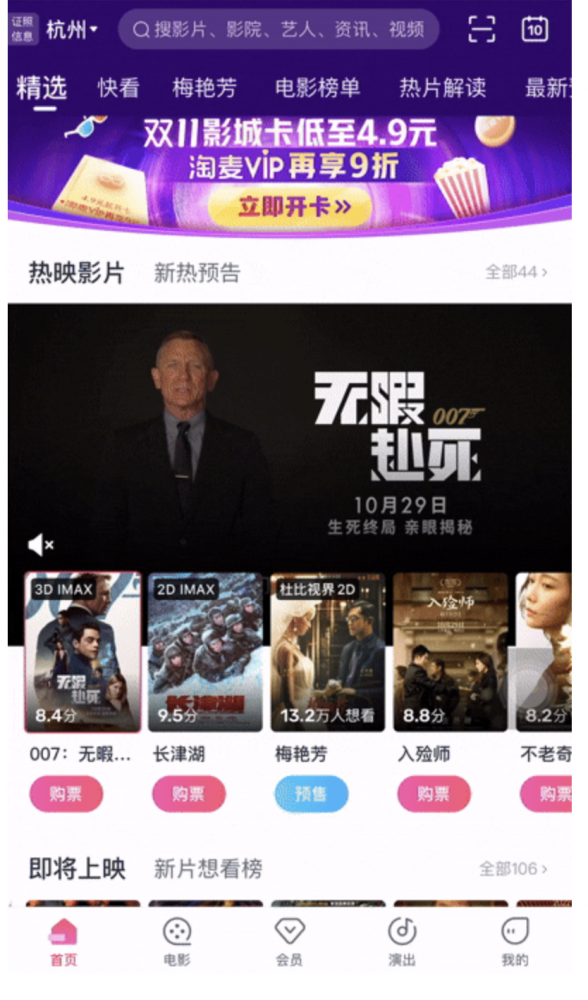View 全部106 upcoming movies

coord(513,869)
